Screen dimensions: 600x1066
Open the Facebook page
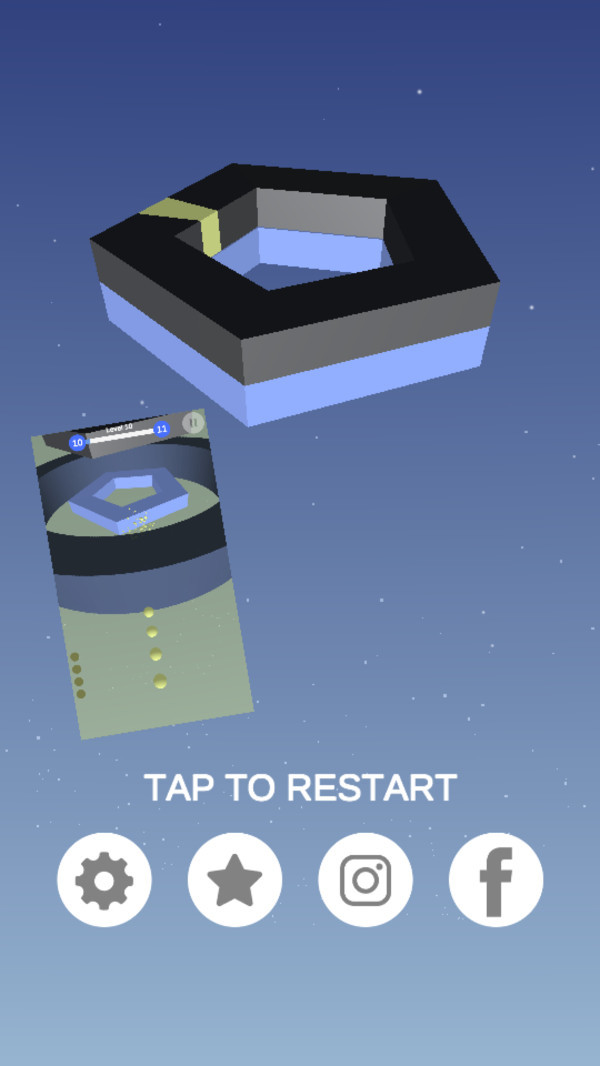pyautogui.click(x=496, y=880)
